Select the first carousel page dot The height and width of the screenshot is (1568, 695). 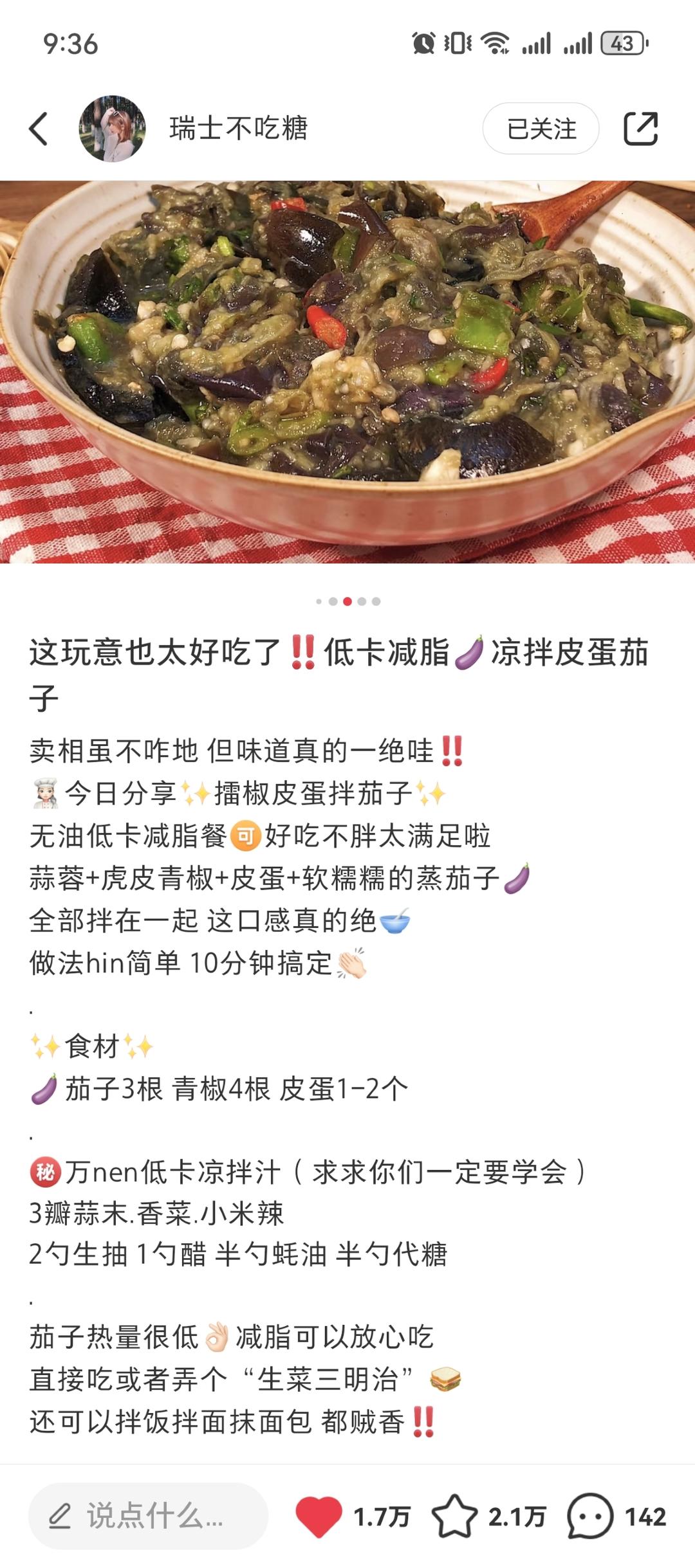click(x=318, y=601)
